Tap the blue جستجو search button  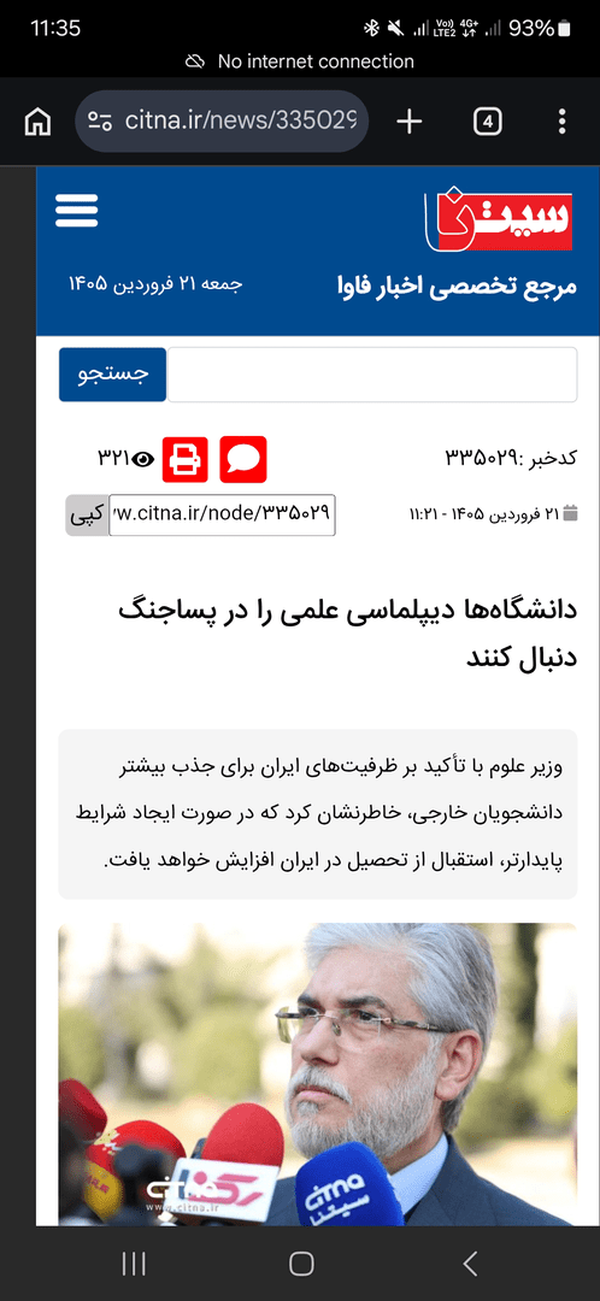[112, 374]
